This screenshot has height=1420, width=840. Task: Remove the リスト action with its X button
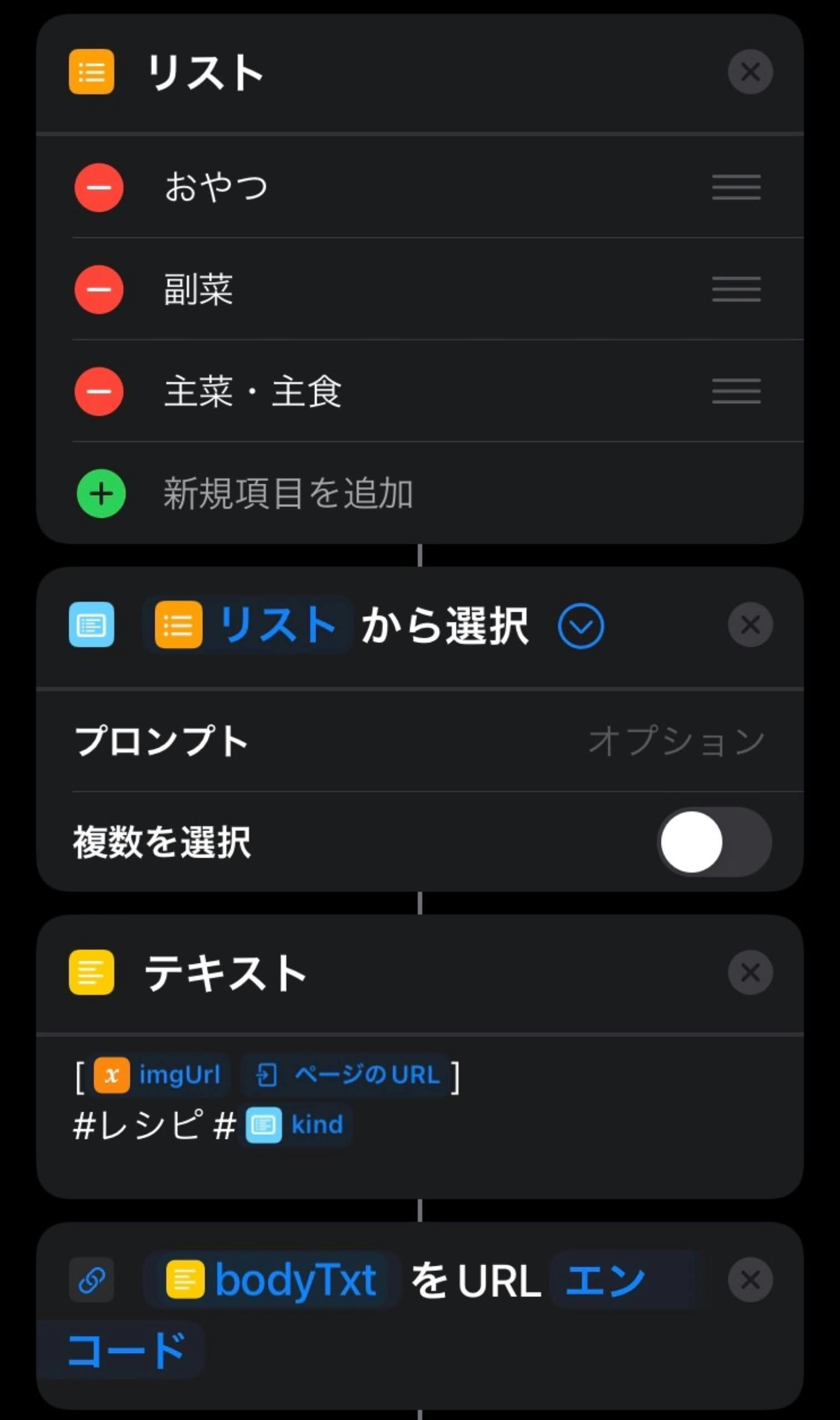(x=750, y=72)
